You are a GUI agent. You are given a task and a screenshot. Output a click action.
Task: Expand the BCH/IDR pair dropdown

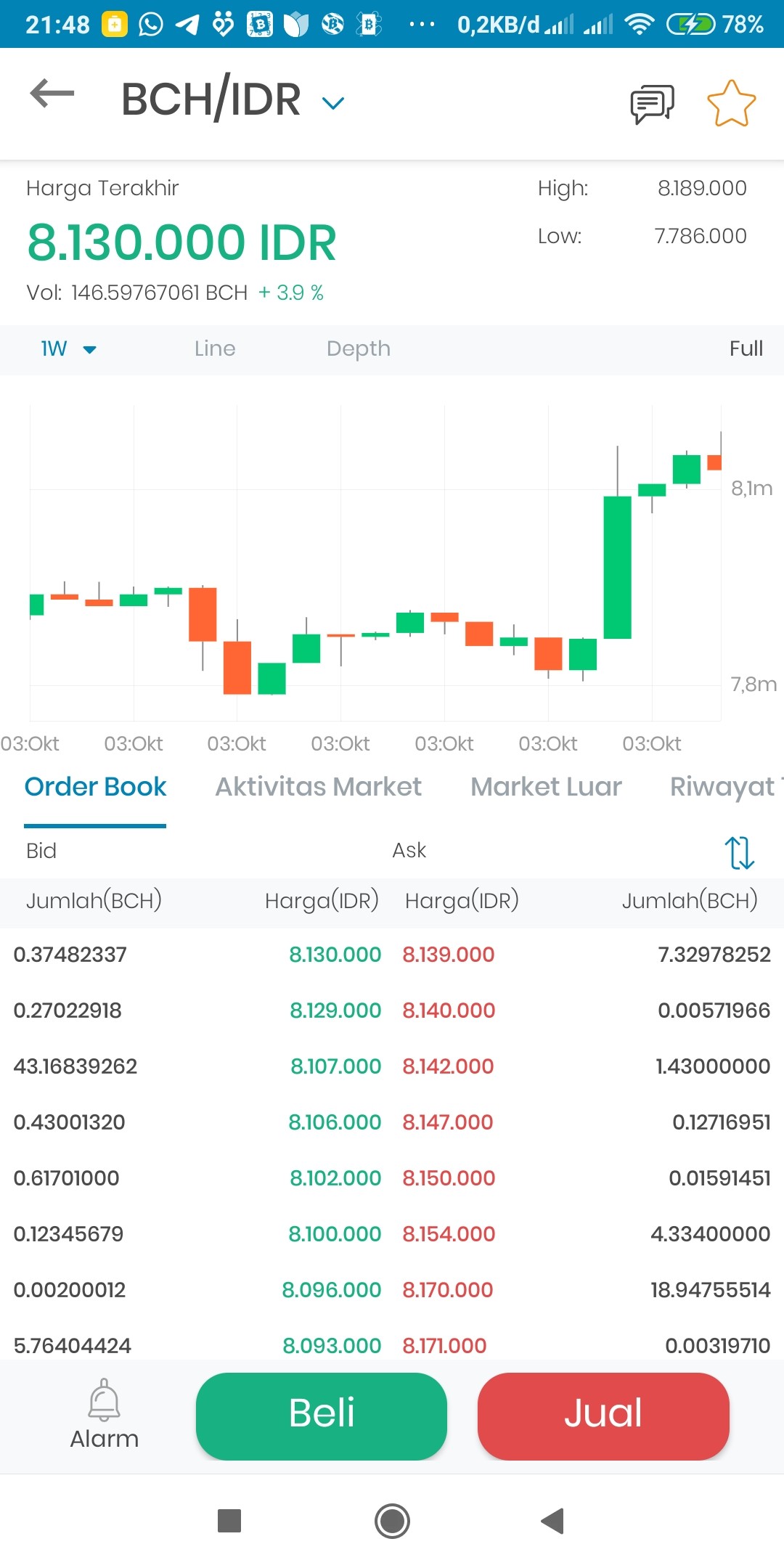pyautogui.click(x=333, y=104)
